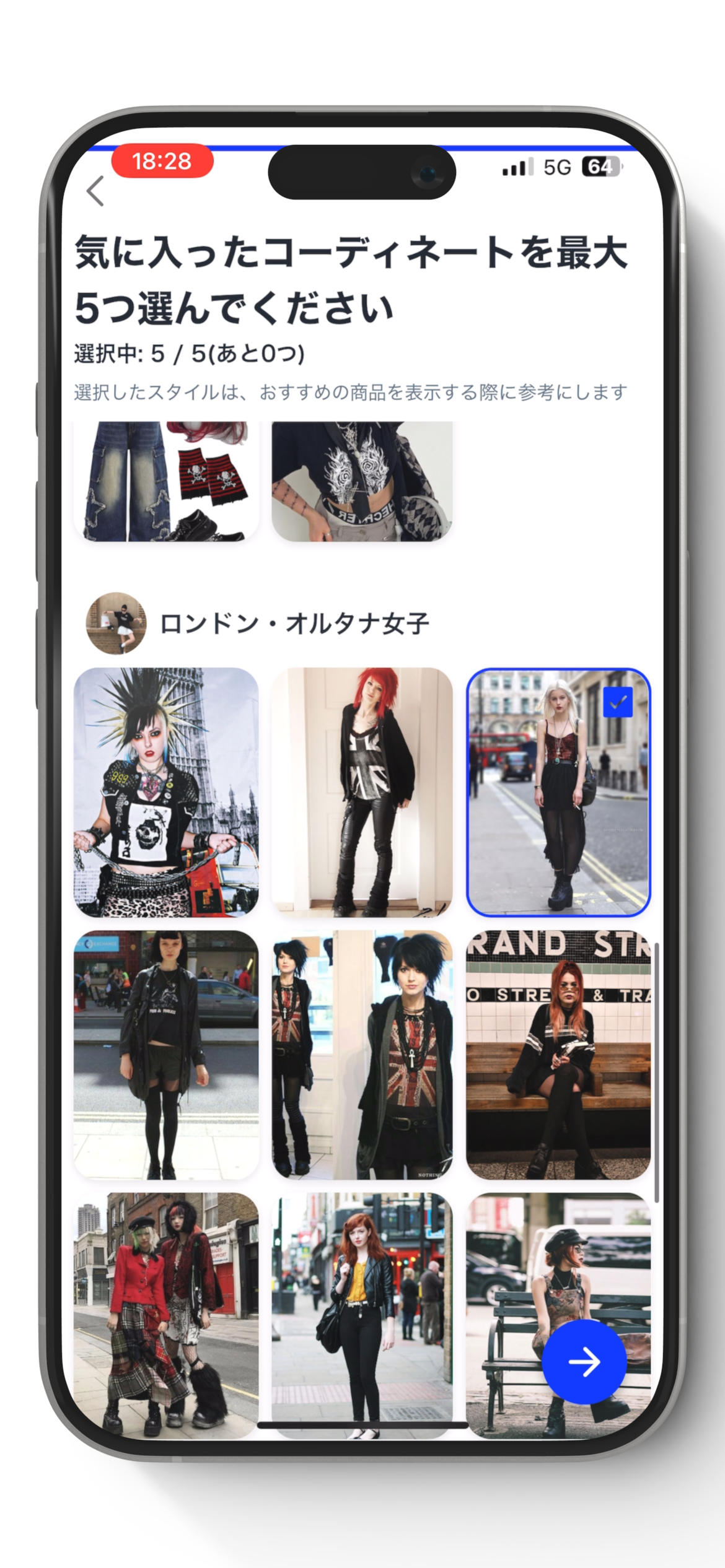Go back with the top-left arrow
The height and width of the screenshot is (1568, 725).
[95, 191]
